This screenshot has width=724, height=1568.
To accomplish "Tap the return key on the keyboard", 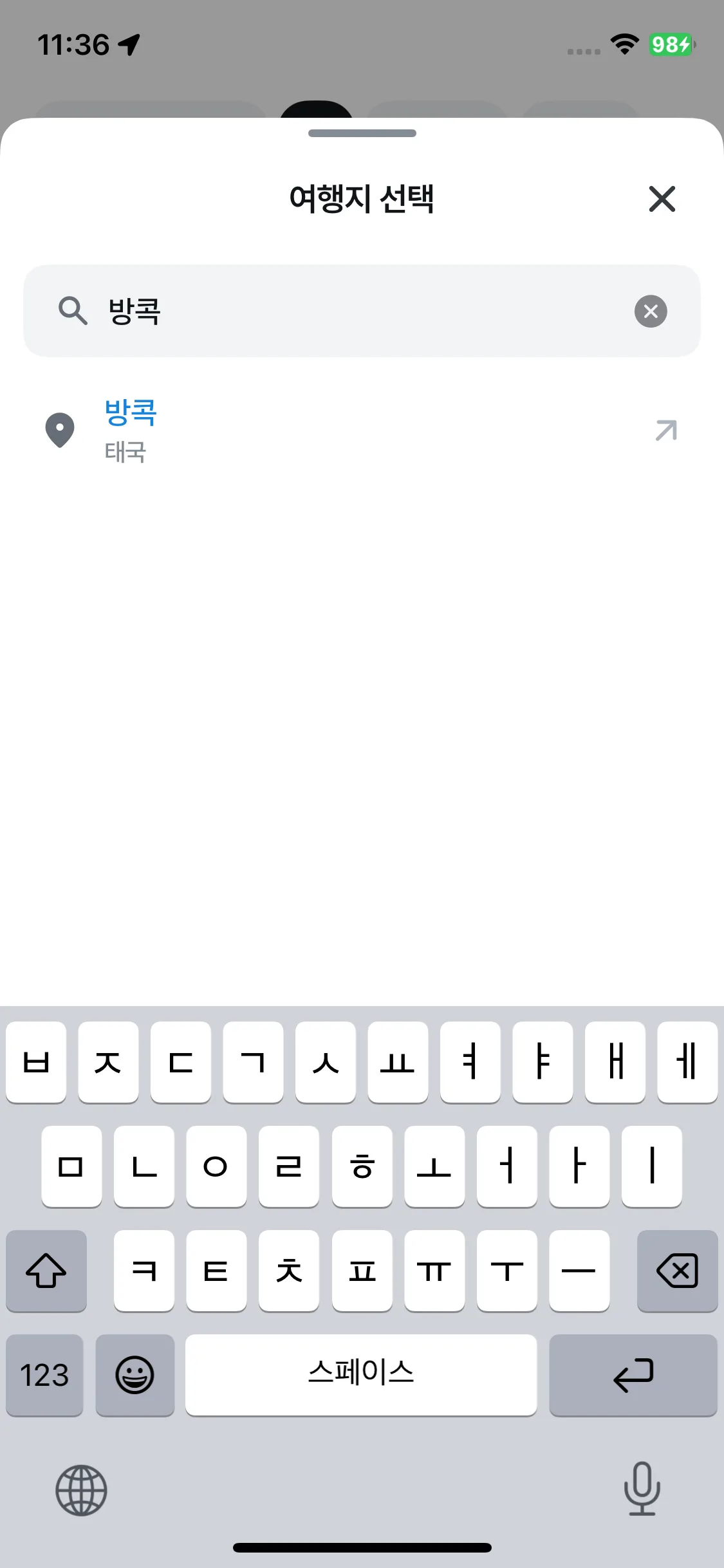I will click(633, 1375).
